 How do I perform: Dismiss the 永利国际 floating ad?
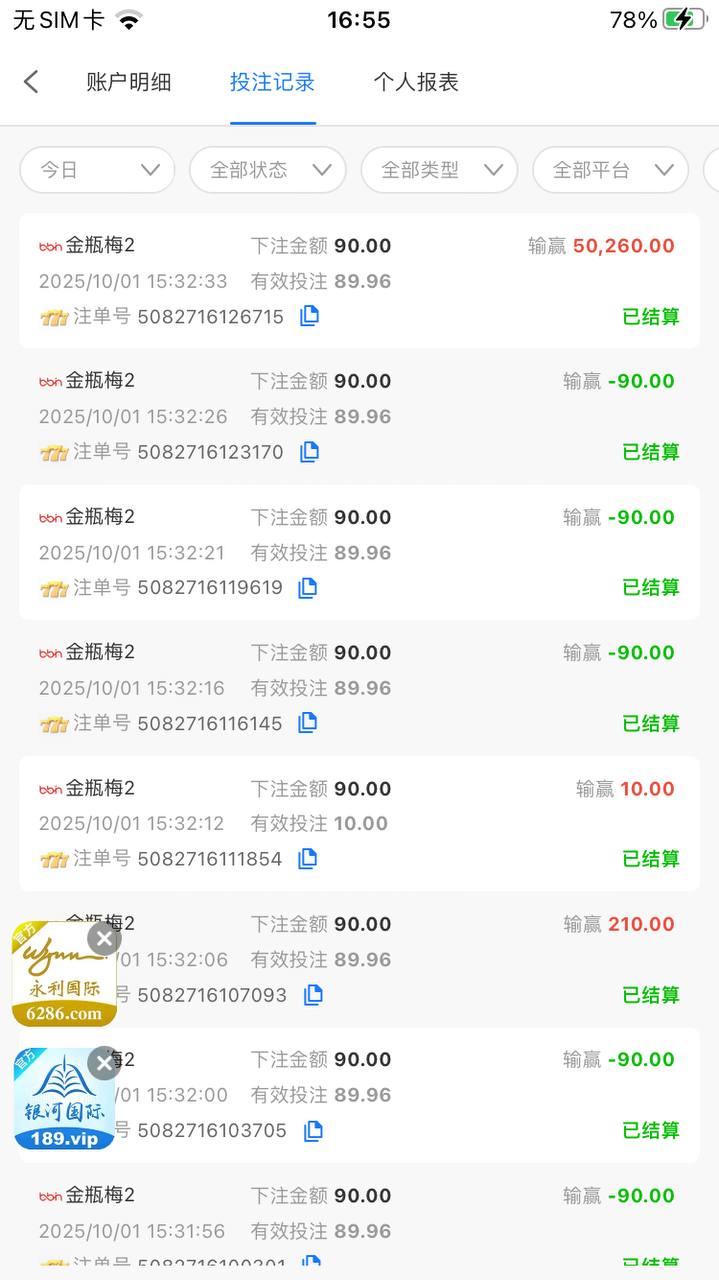click(103, 938)
